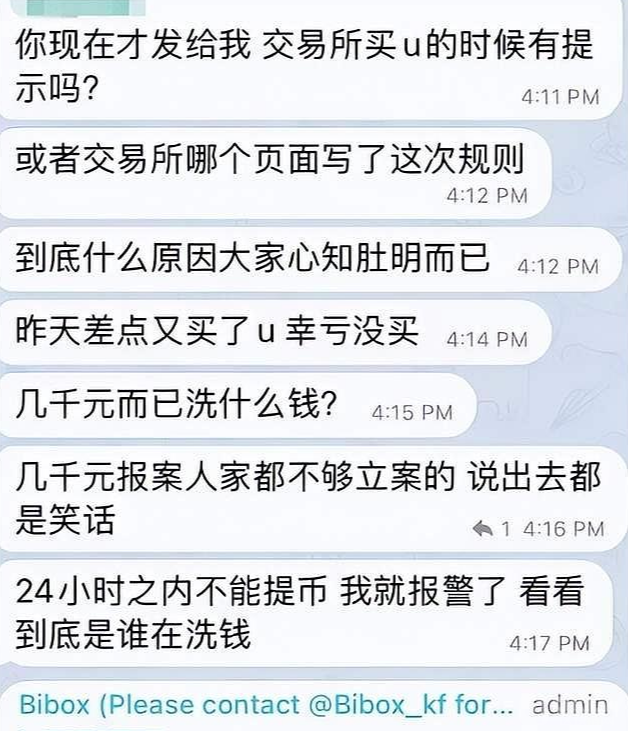The width and height of the screenshot is (628, 731).
Task: Open the reply thread on the 4:16 PM message
Action: point(490,528)
